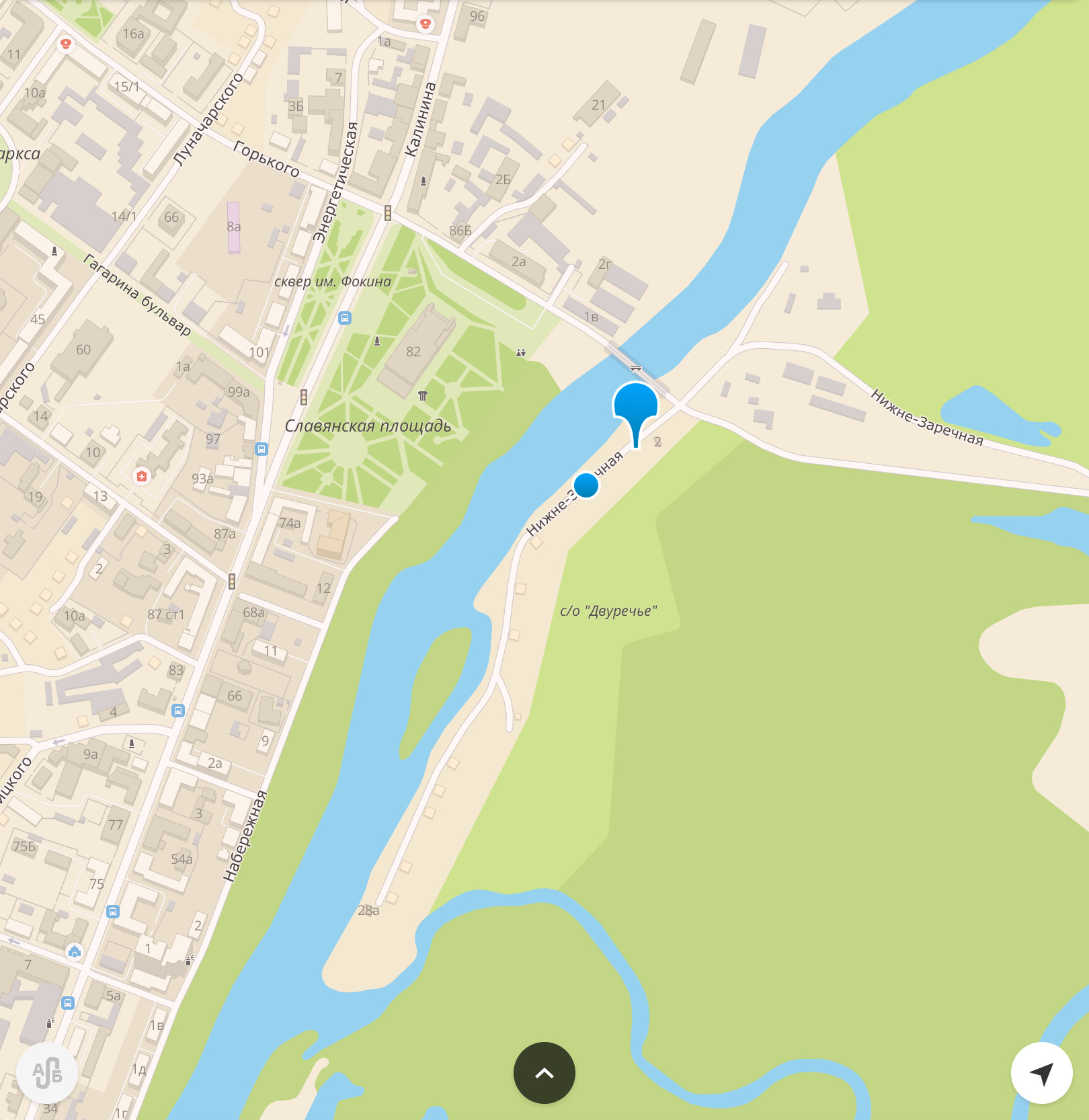Tap the large blue location pin

[x=635, y=407]
